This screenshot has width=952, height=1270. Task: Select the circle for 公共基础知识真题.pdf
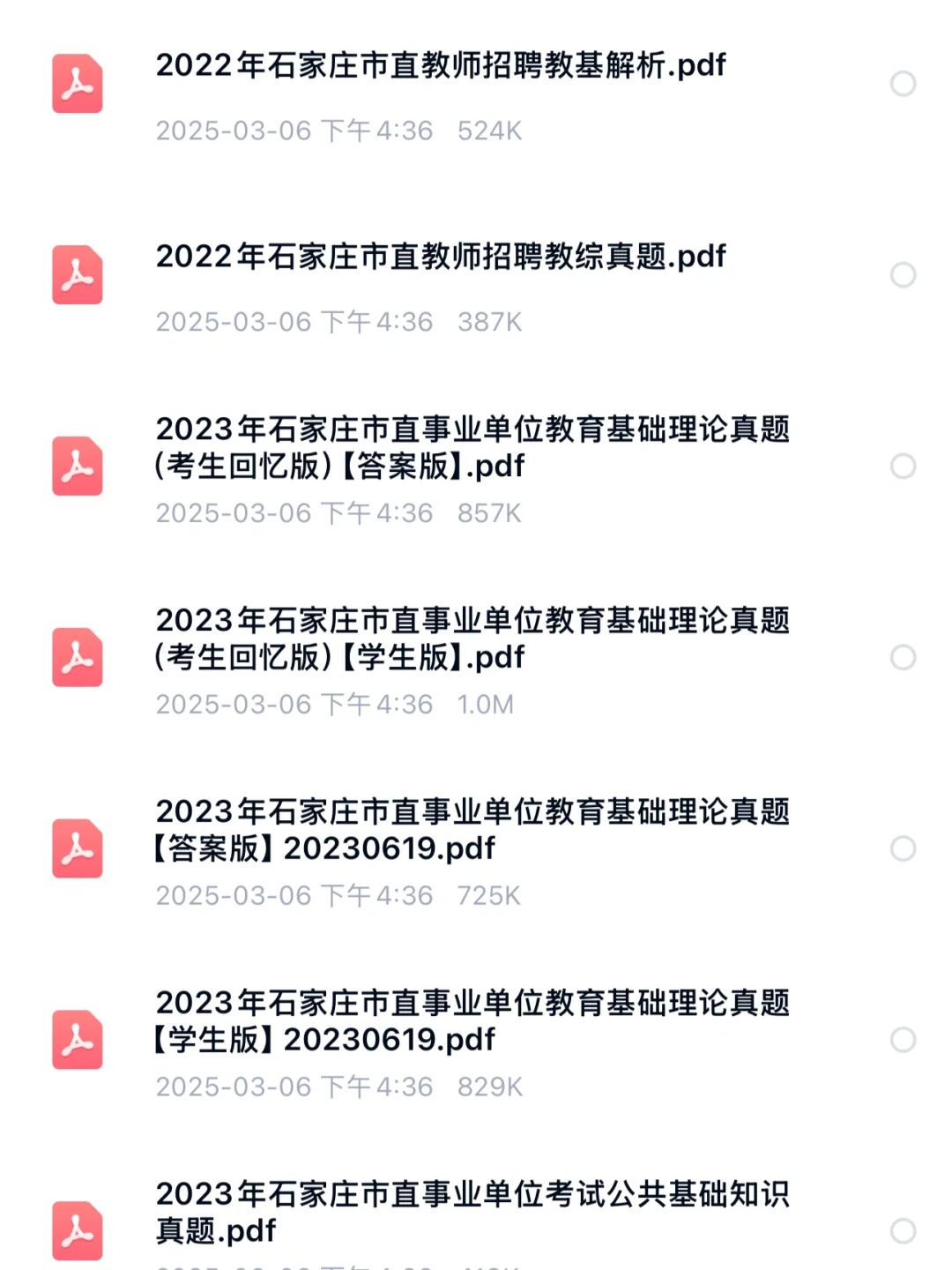[x=903, y=1231]
